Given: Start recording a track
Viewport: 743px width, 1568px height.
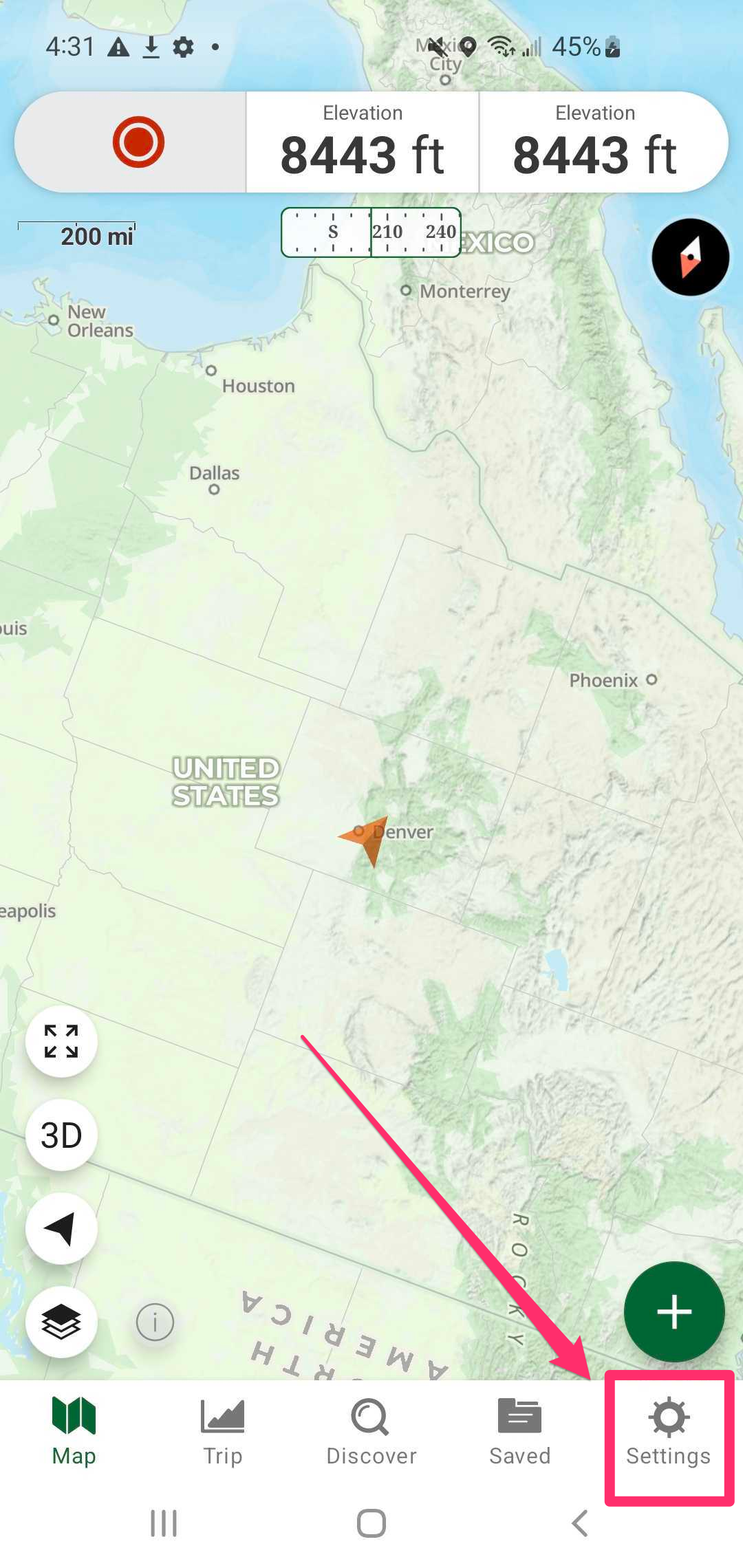Looking at the screenshot, I should coord(138,142).
